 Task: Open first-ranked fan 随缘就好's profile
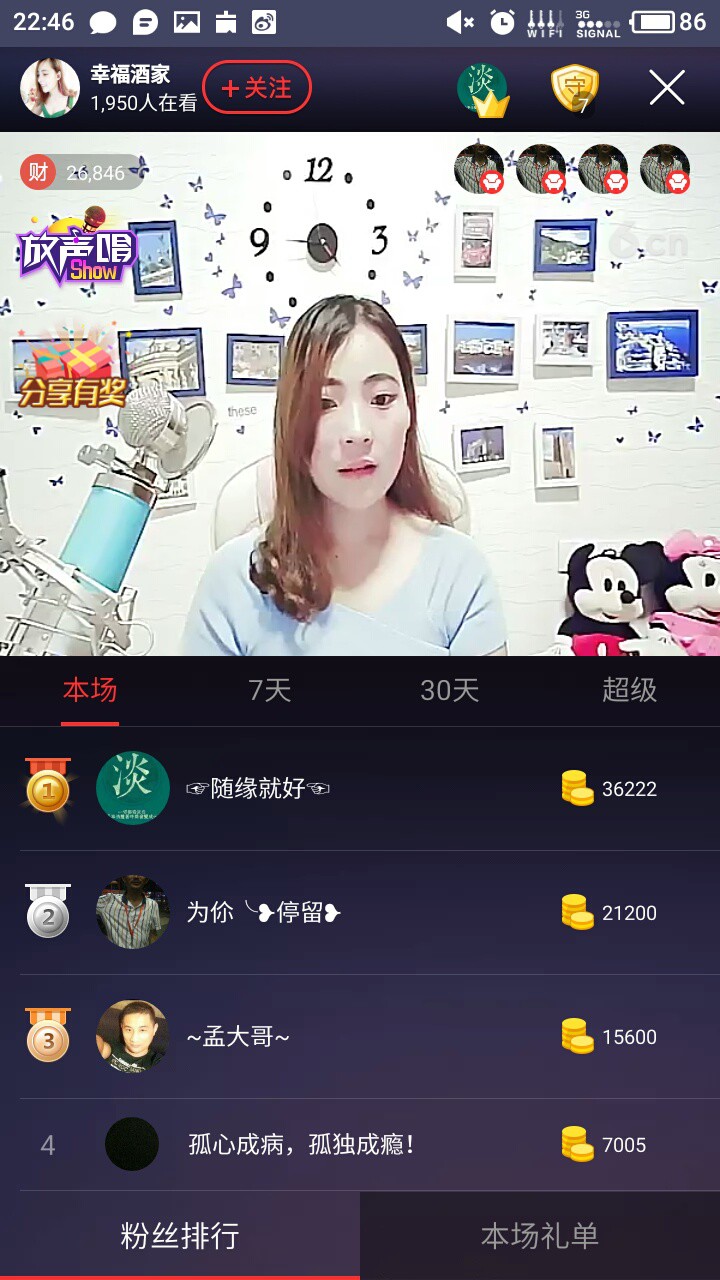point(258,789)
